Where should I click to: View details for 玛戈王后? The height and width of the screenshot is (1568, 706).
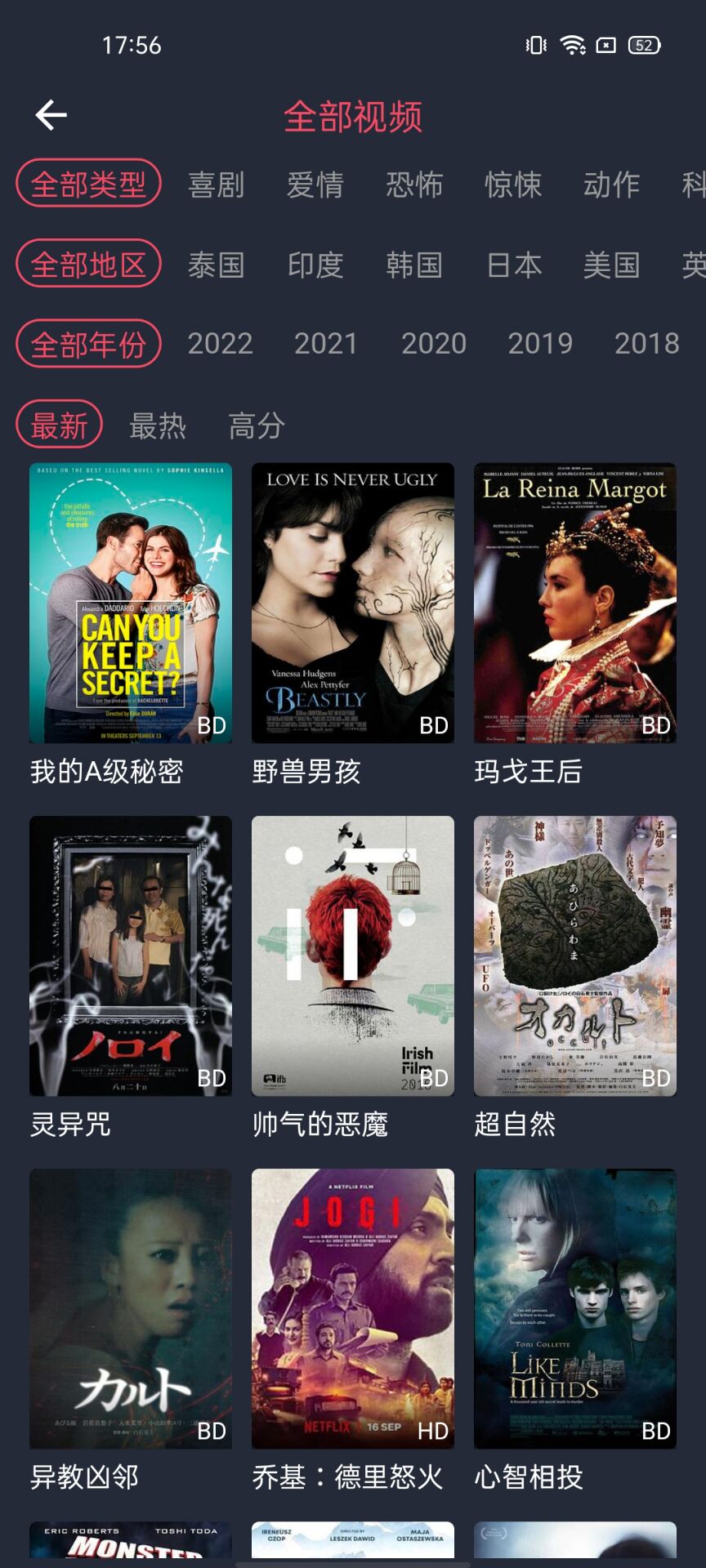(575, 604)
